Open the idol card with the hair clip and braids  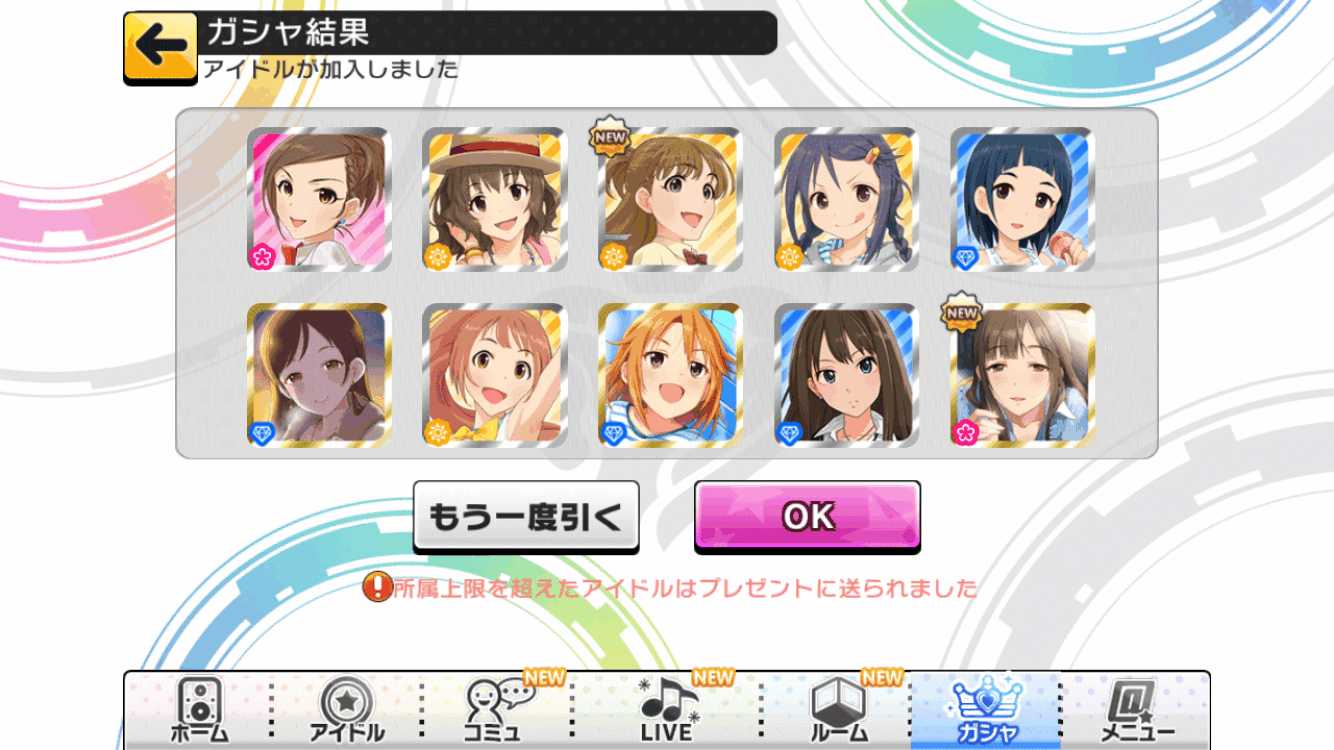point(845,200)
